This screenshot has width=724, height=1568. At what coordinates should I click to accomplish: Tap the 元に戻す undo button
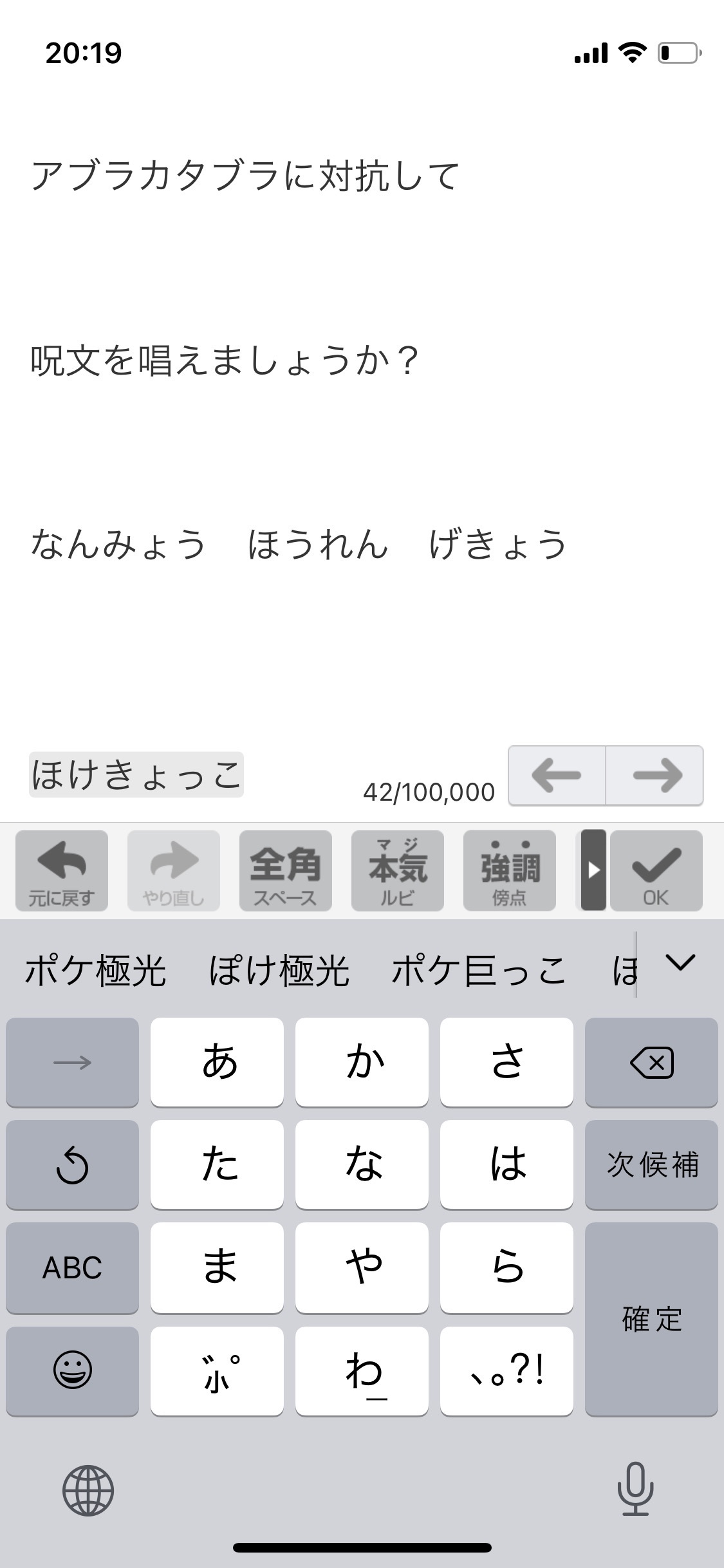[62, 870]
